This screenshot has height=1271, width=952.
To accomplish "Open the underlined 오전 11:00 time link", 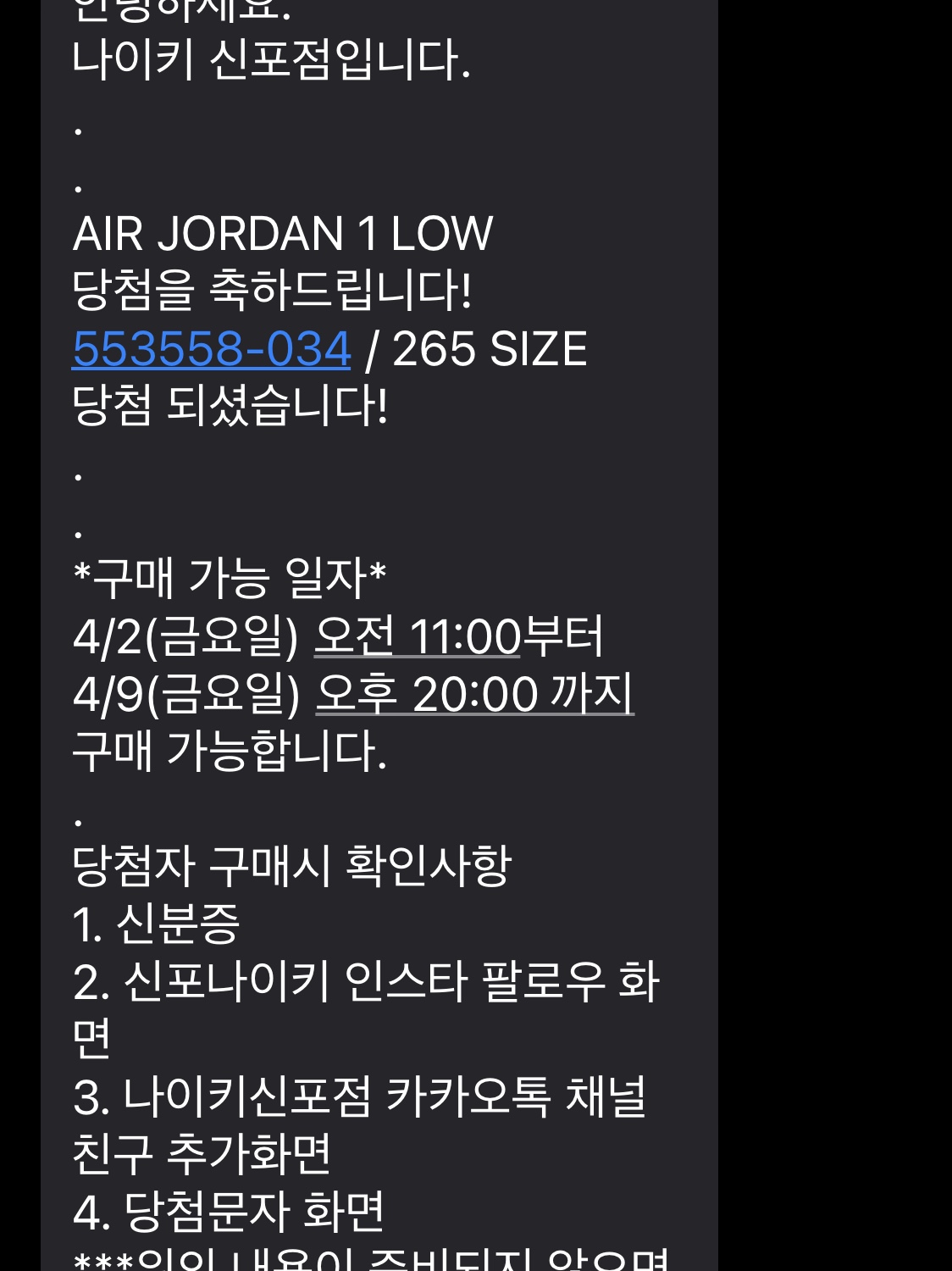I will tap(417, 636).
